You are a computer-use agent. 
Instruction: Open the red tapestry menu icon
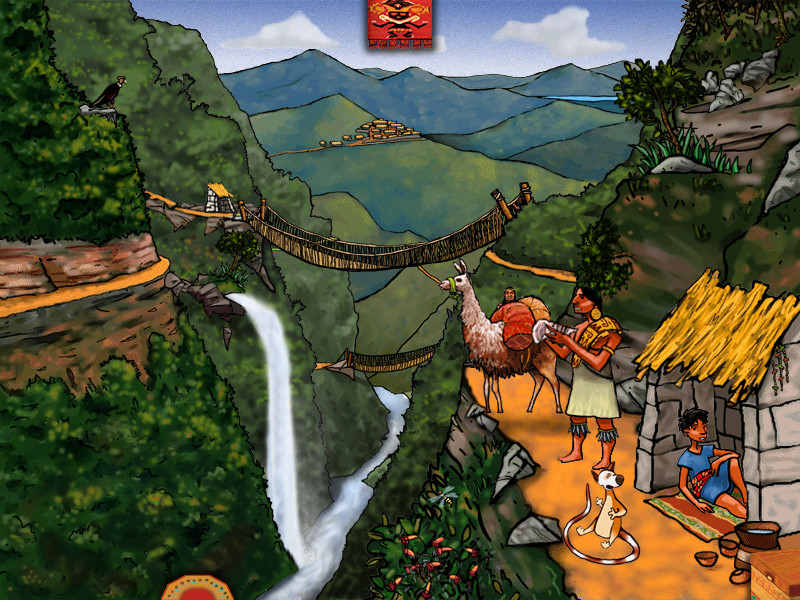(399, 24)
